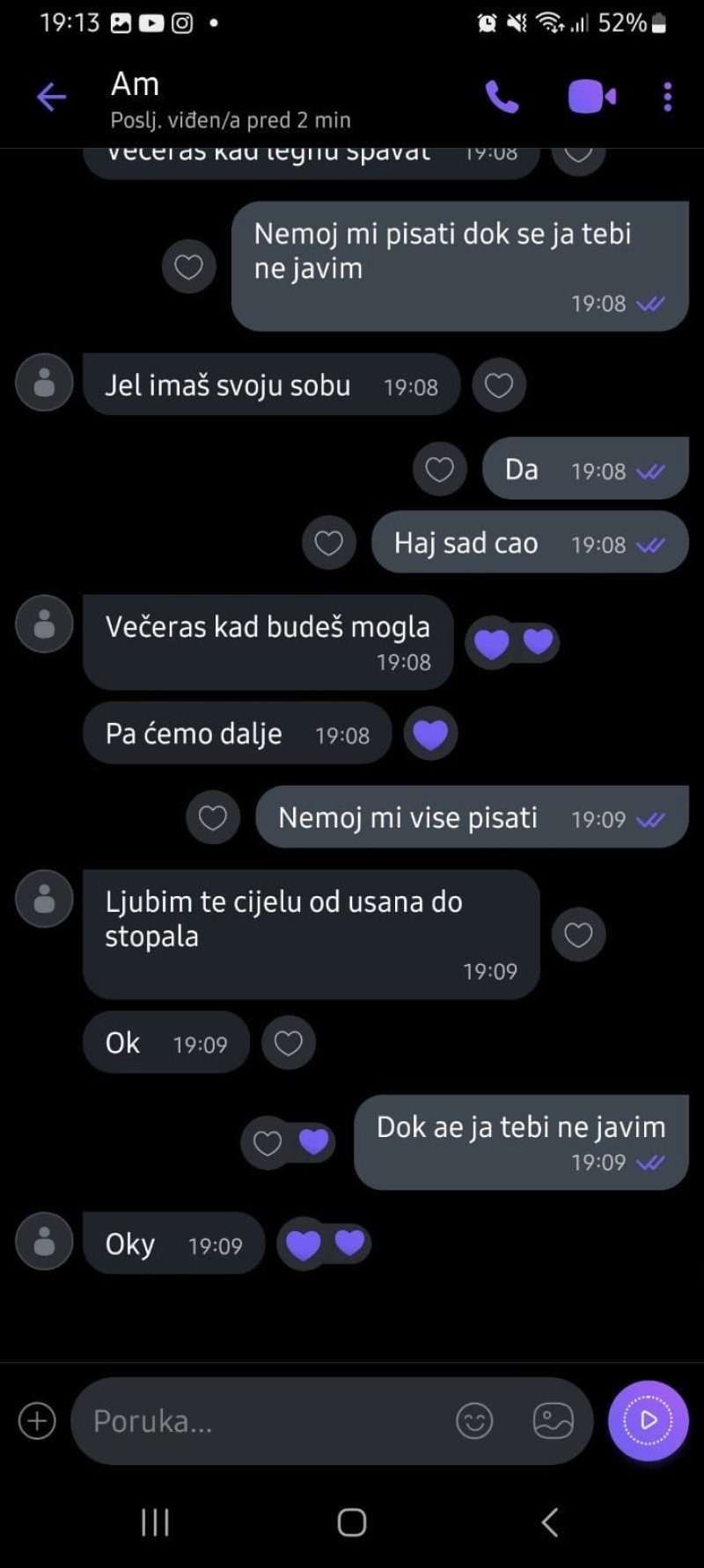This screenshot has width=704, height=1568.
Task: Like the message 'Jel imaš svoju sobu'
Action: (499, 385)
